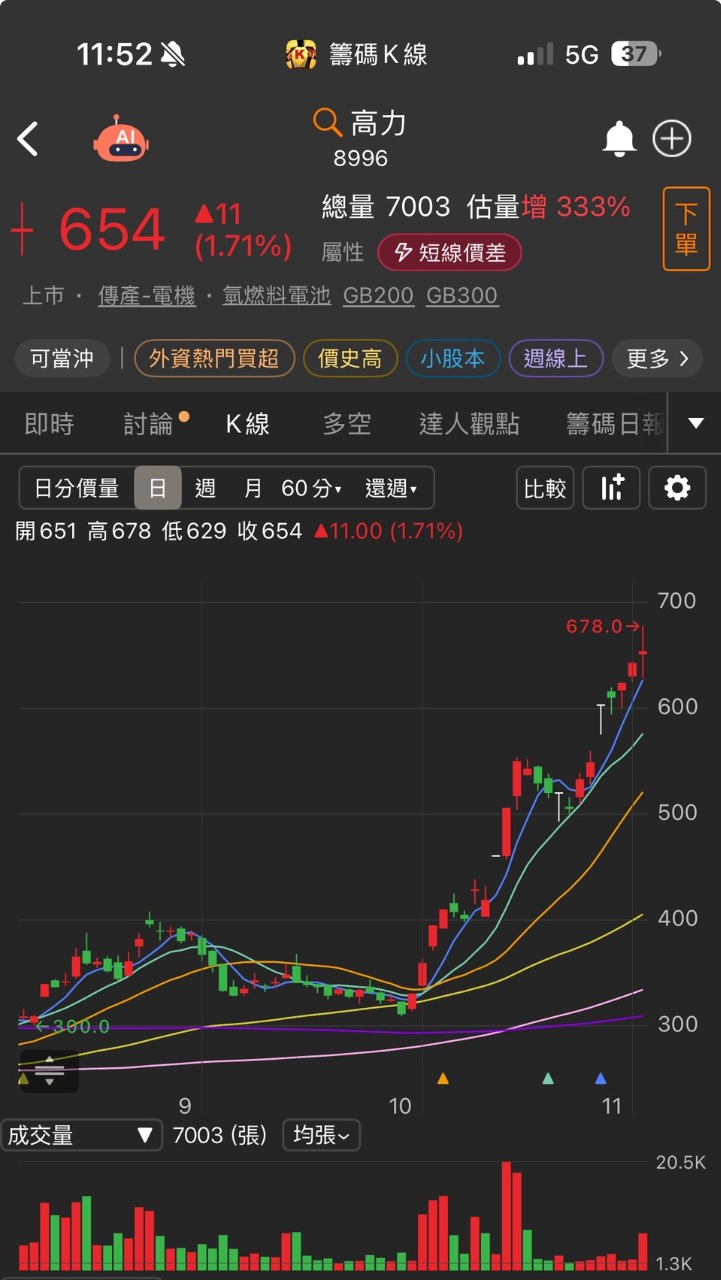Show more tags with 更多
Image resolution: width=721 pixels, height=1280 pixels.
[657, 358]
